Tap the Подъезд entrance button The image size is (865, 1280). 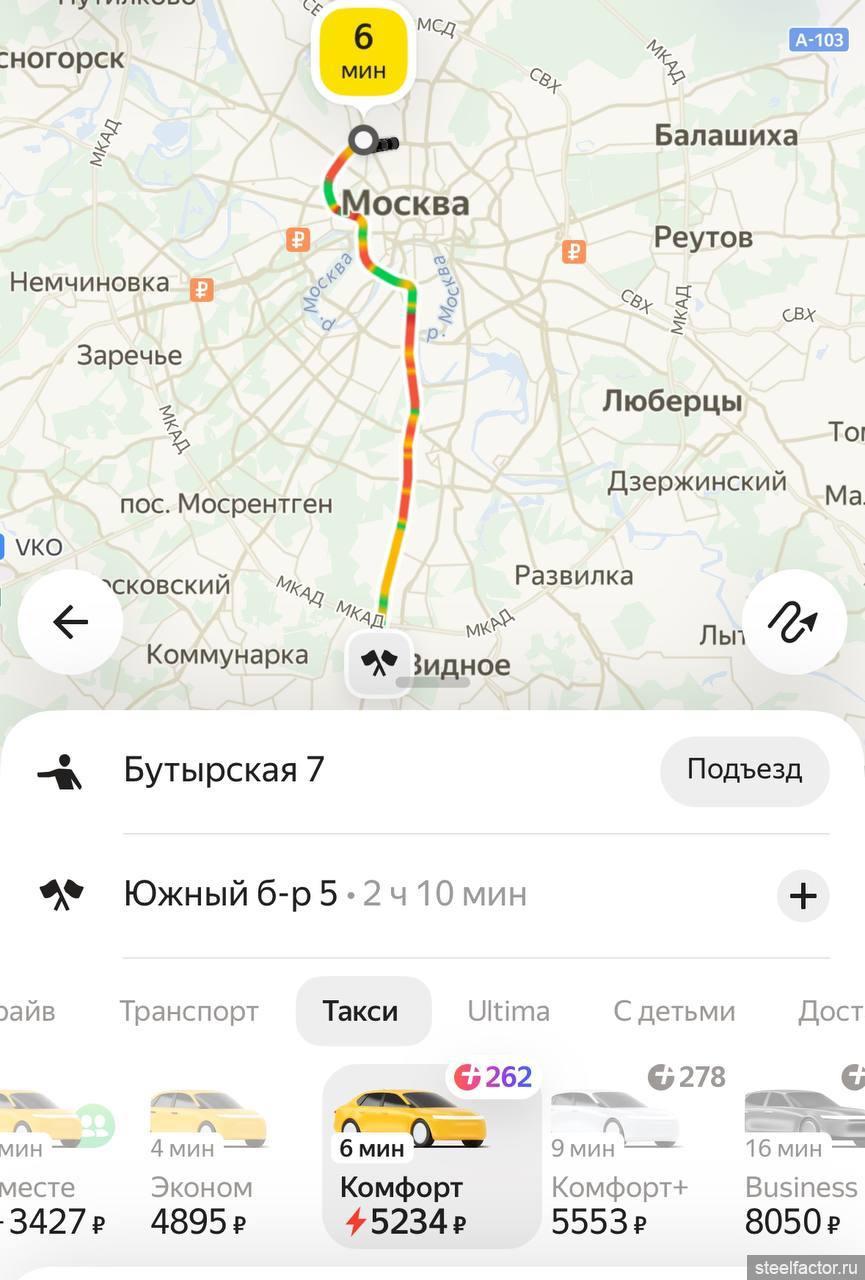click(744, 770)
